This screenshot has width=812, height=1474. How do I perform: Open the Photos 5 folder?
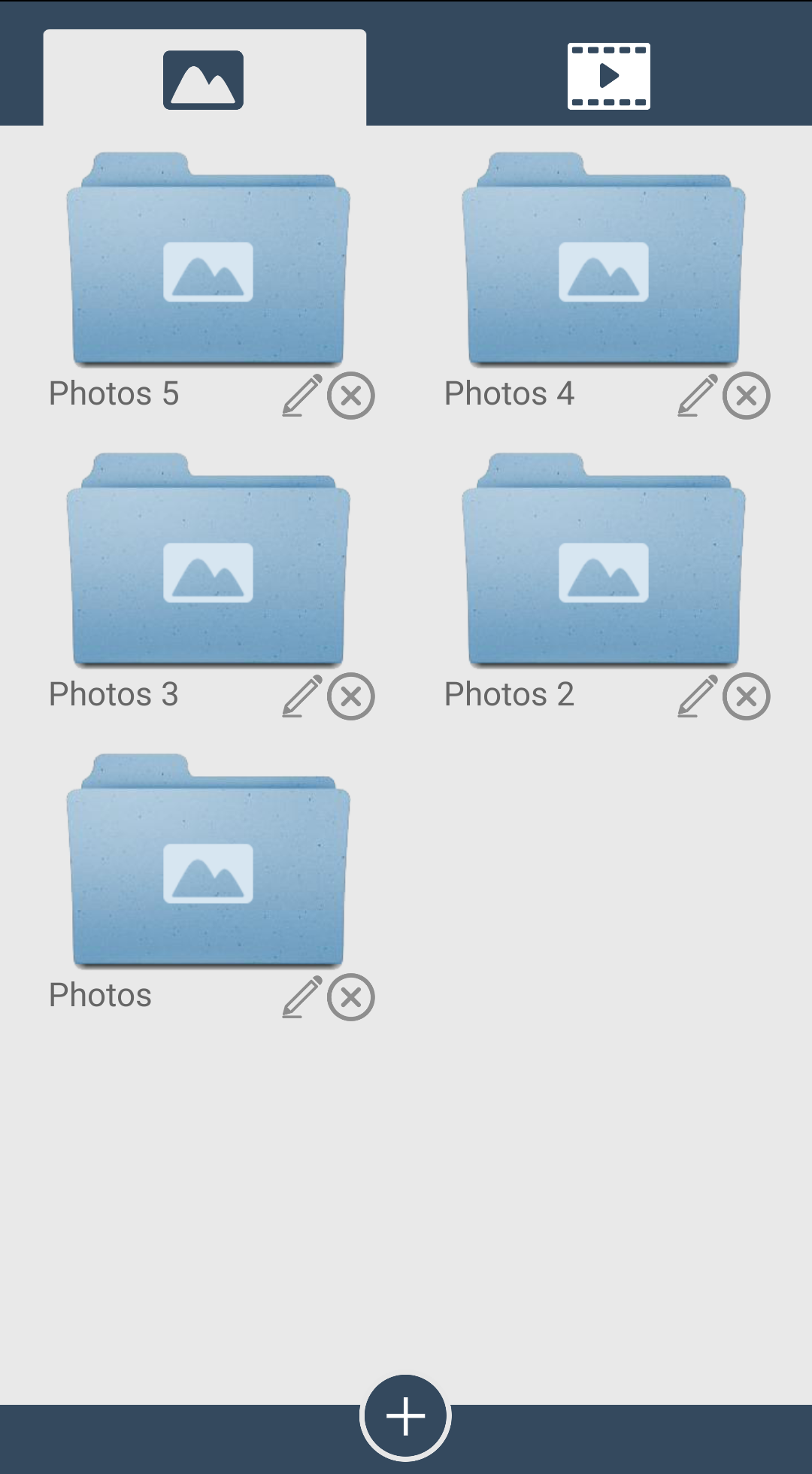click(x=208, y=261)
